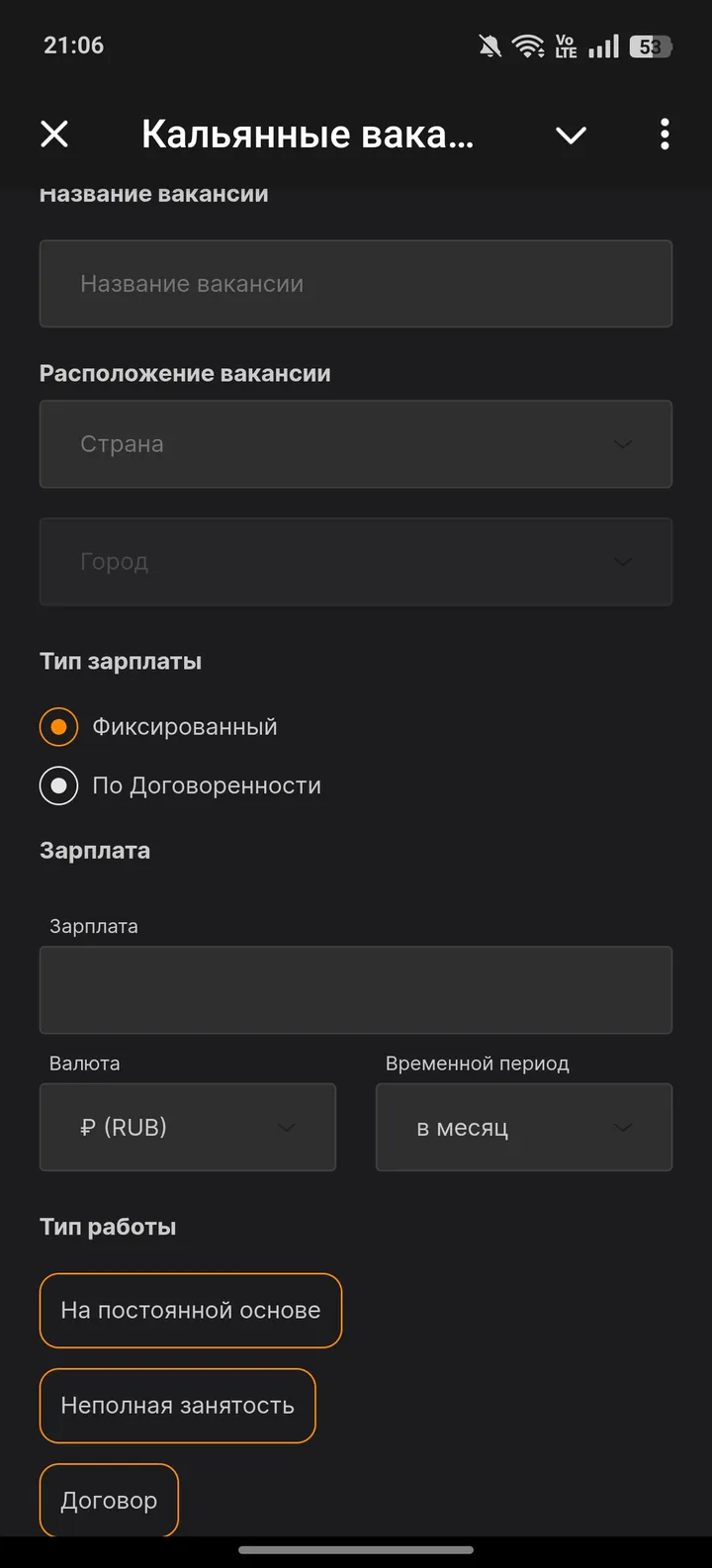The width and height of the screenshot is (712, 1568).
Task: Toggle the Договор work type chip
Action: pos(109,1500)
